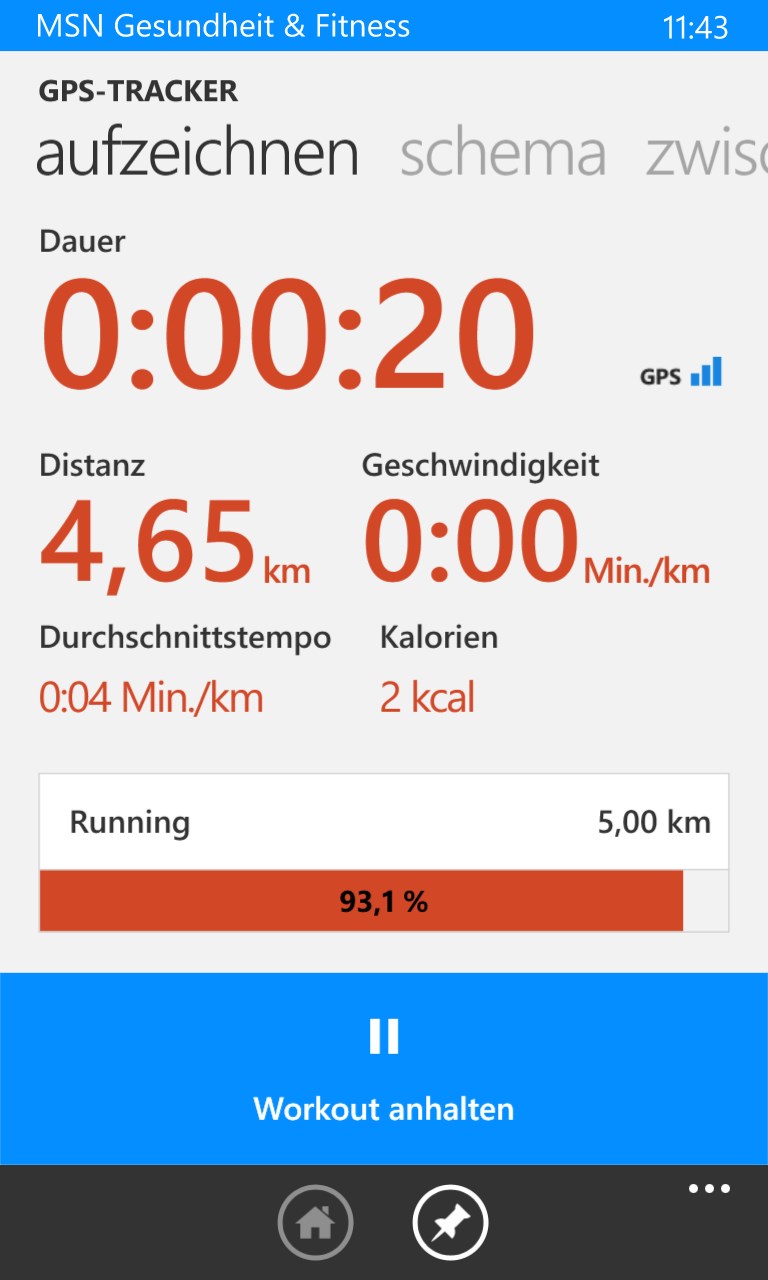Tap the GPS signal strength indicator
Screen dimensions: 768x1280
pos(707,372)
